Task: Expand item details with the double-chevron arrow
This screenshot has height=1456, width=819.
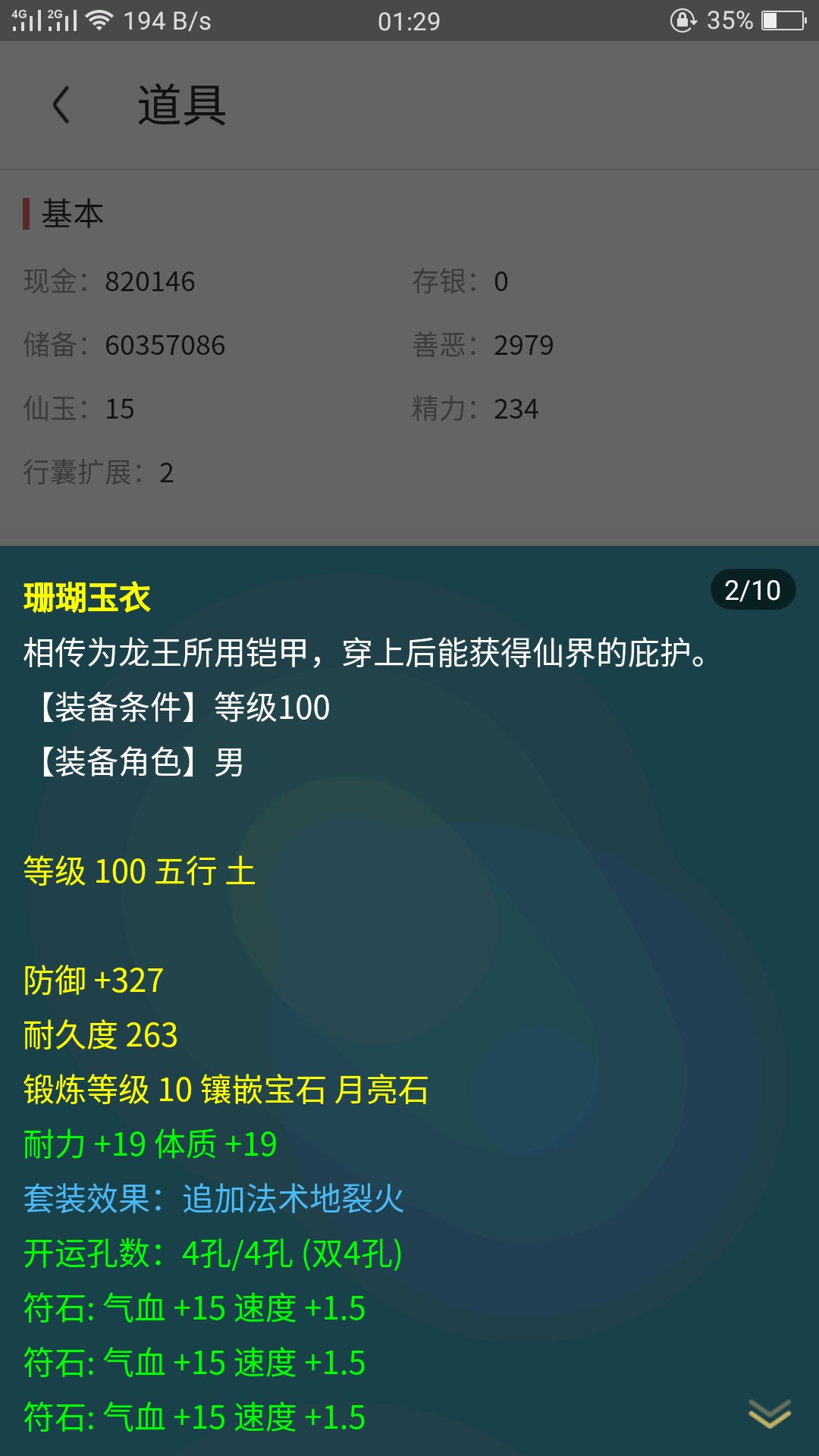Action: coord(770,1414)
